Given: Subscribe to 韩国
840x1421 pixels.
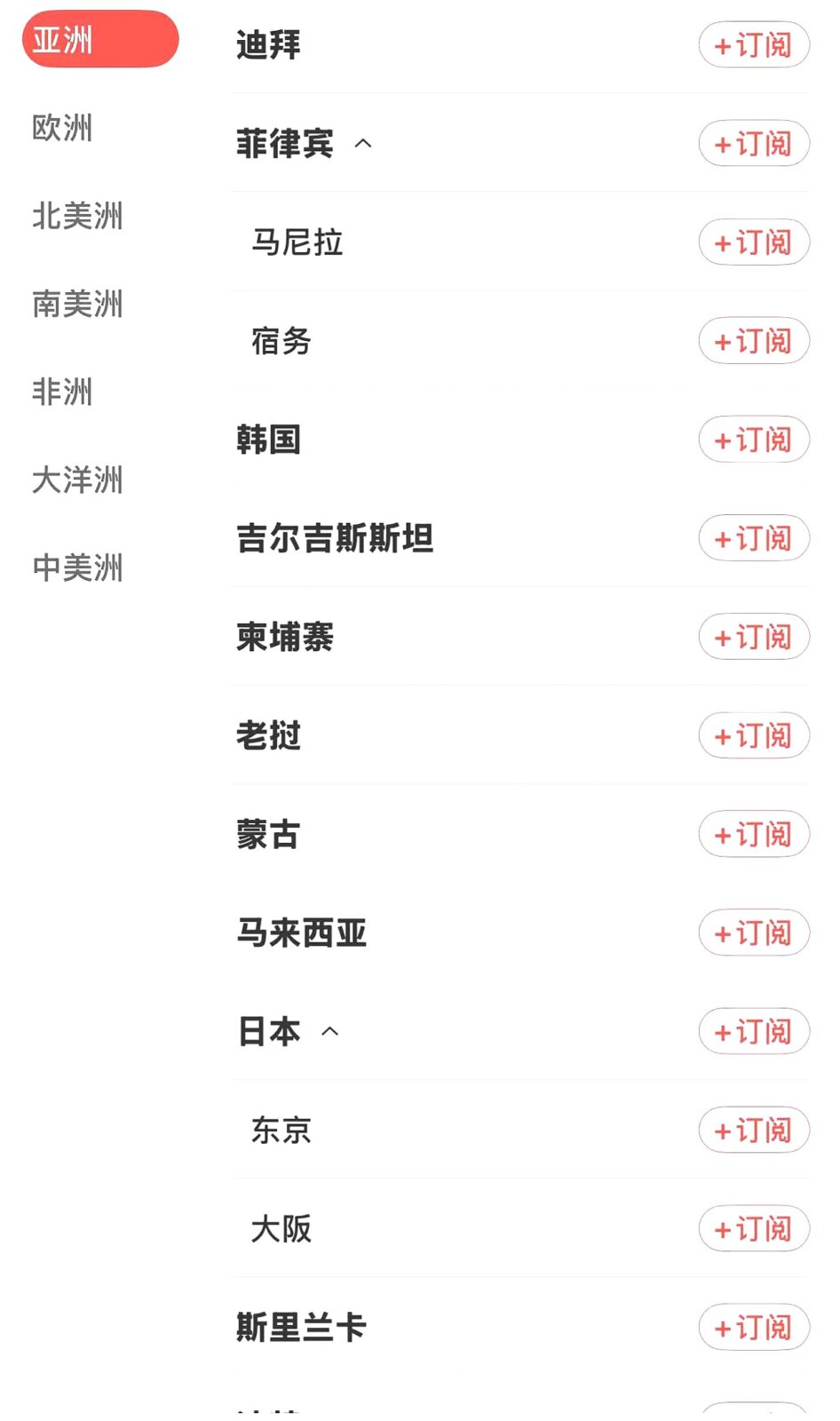Looking at the screenshot, I should (x=754, y=440).
